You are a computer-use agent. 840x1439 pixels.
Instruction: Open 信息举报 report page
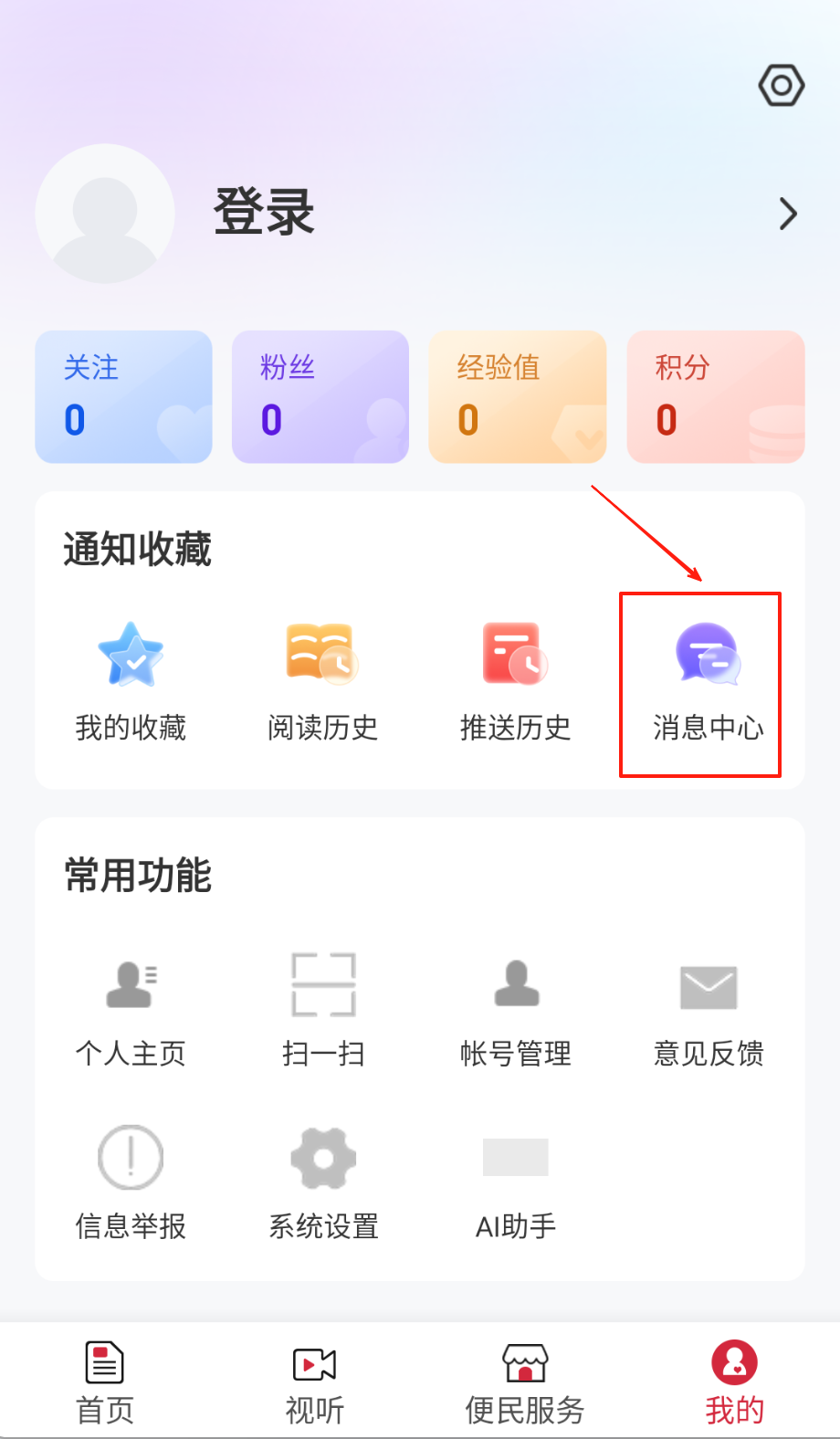coord(131,1181)
